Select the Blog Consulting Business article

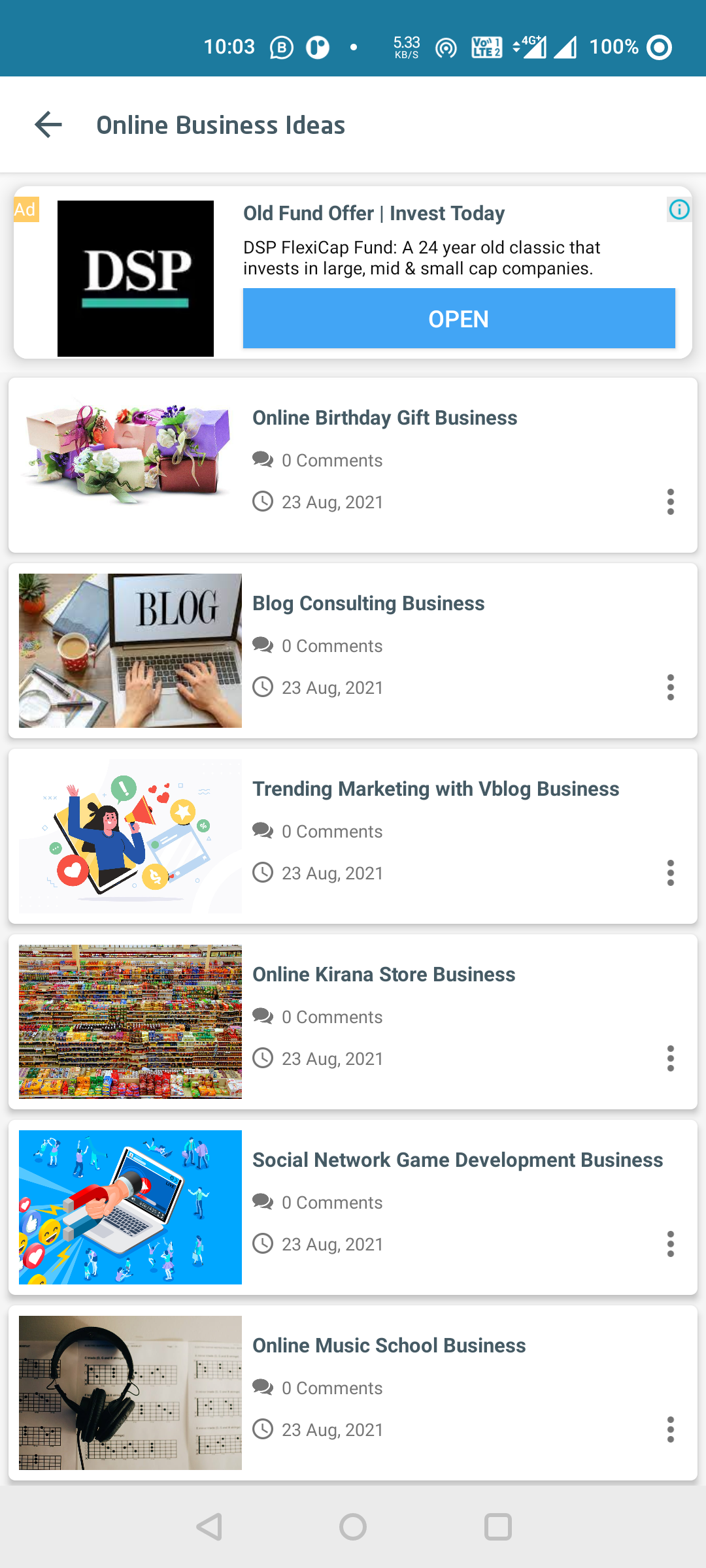[x=368, y=603]
